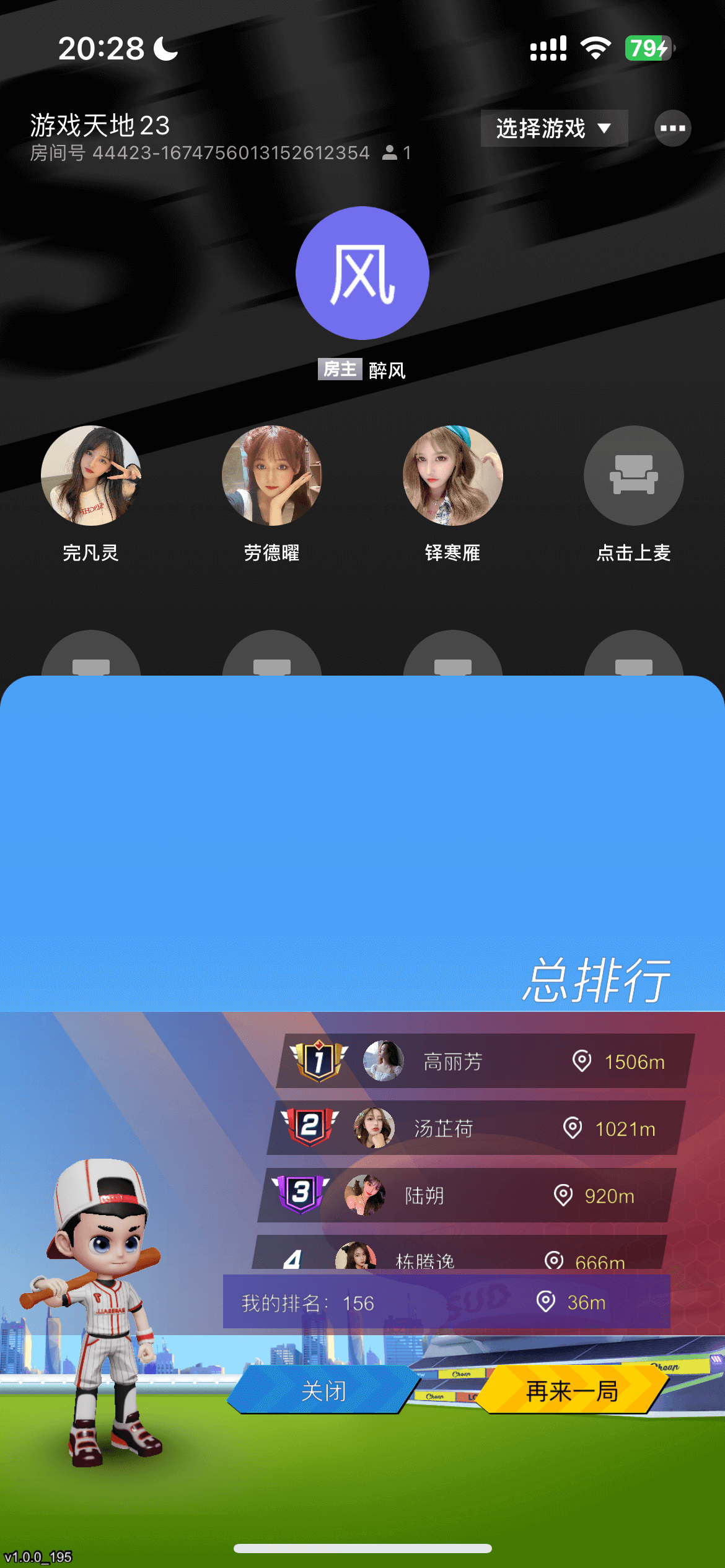725x1568 pixels.
Task: Take the empty 点击上麦 seat
Action: 633,476
